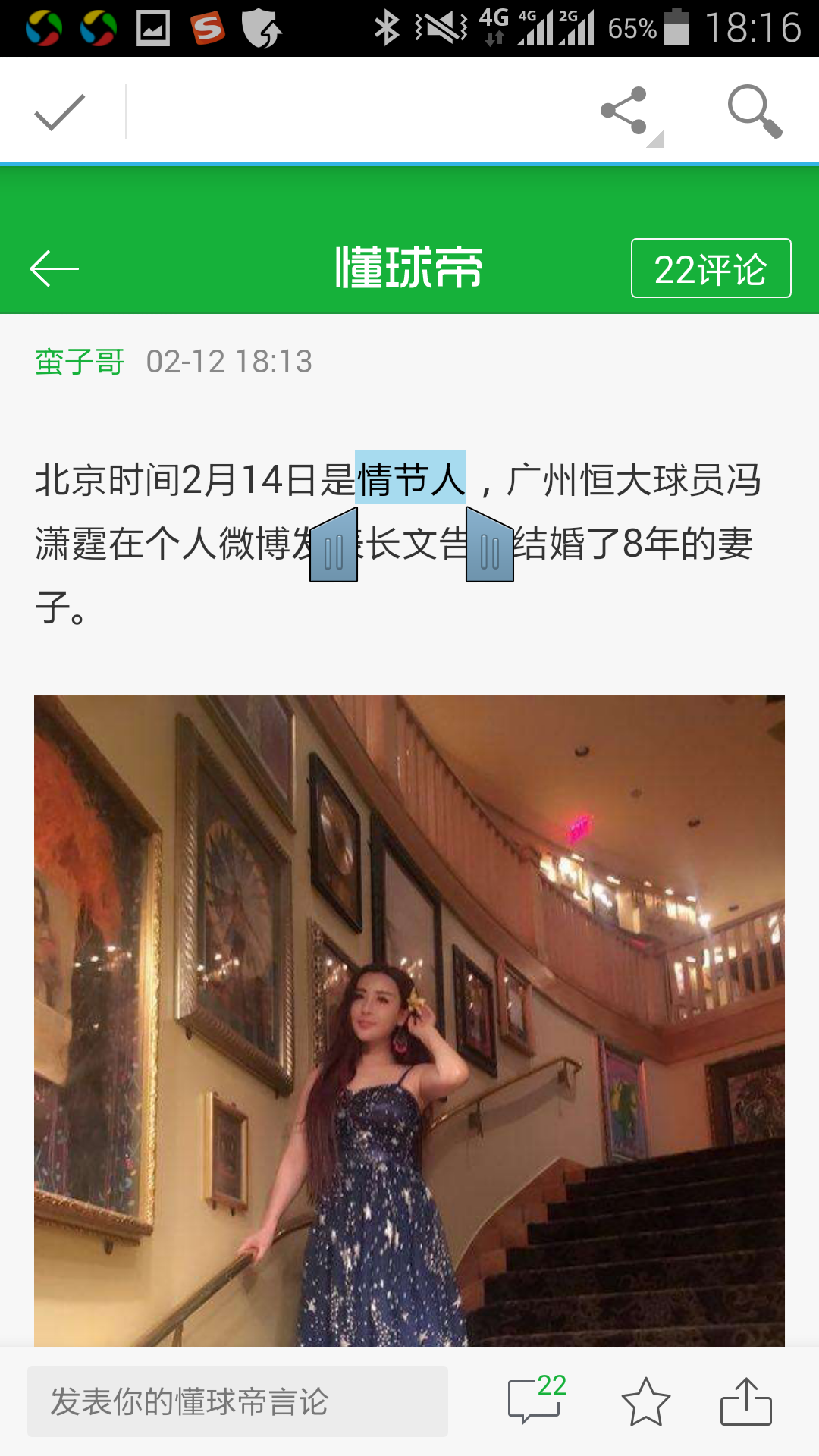Share the selected text

[624, 111]
